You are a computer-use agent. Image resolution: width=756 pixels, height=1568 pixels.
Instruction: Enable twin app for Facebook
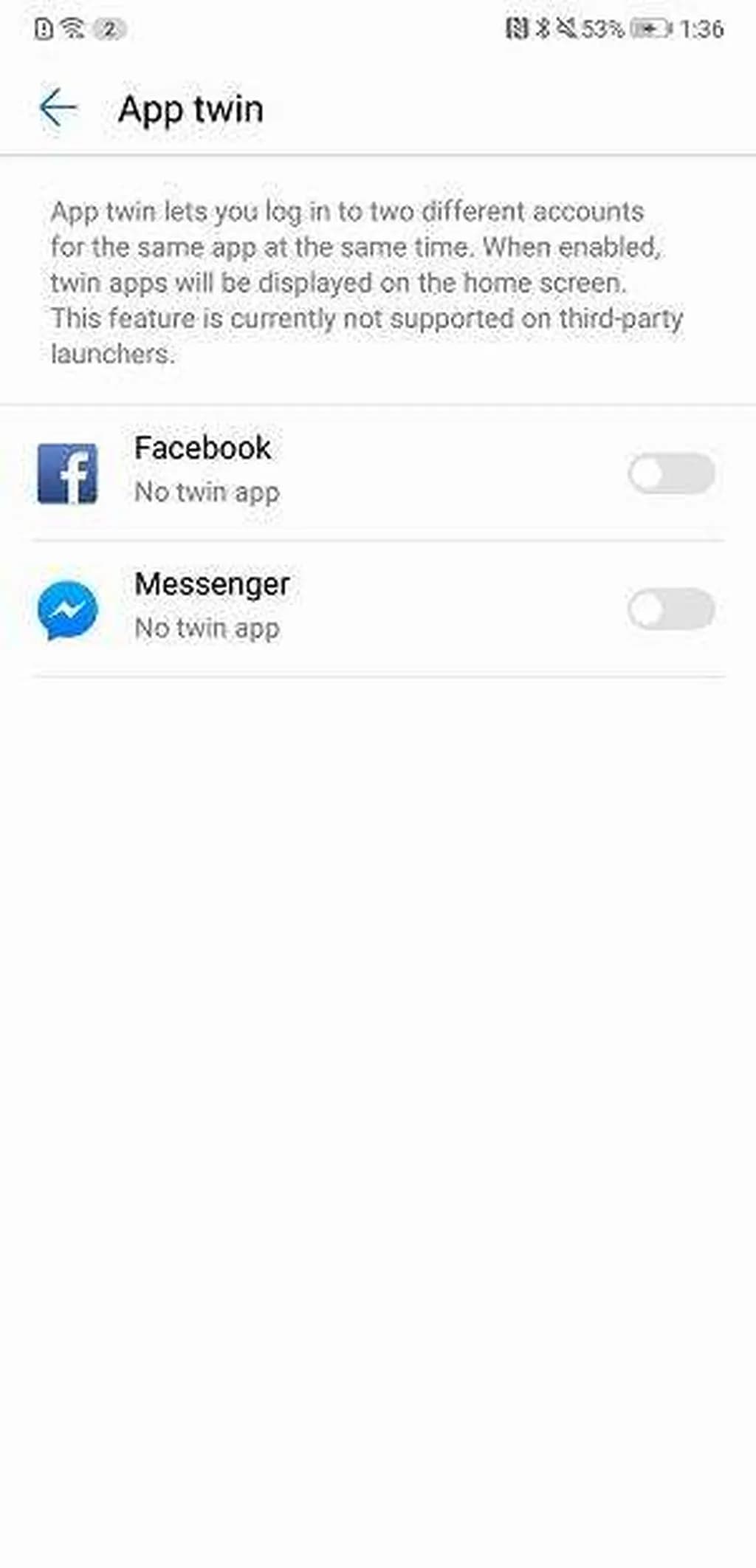pos(670,473)
